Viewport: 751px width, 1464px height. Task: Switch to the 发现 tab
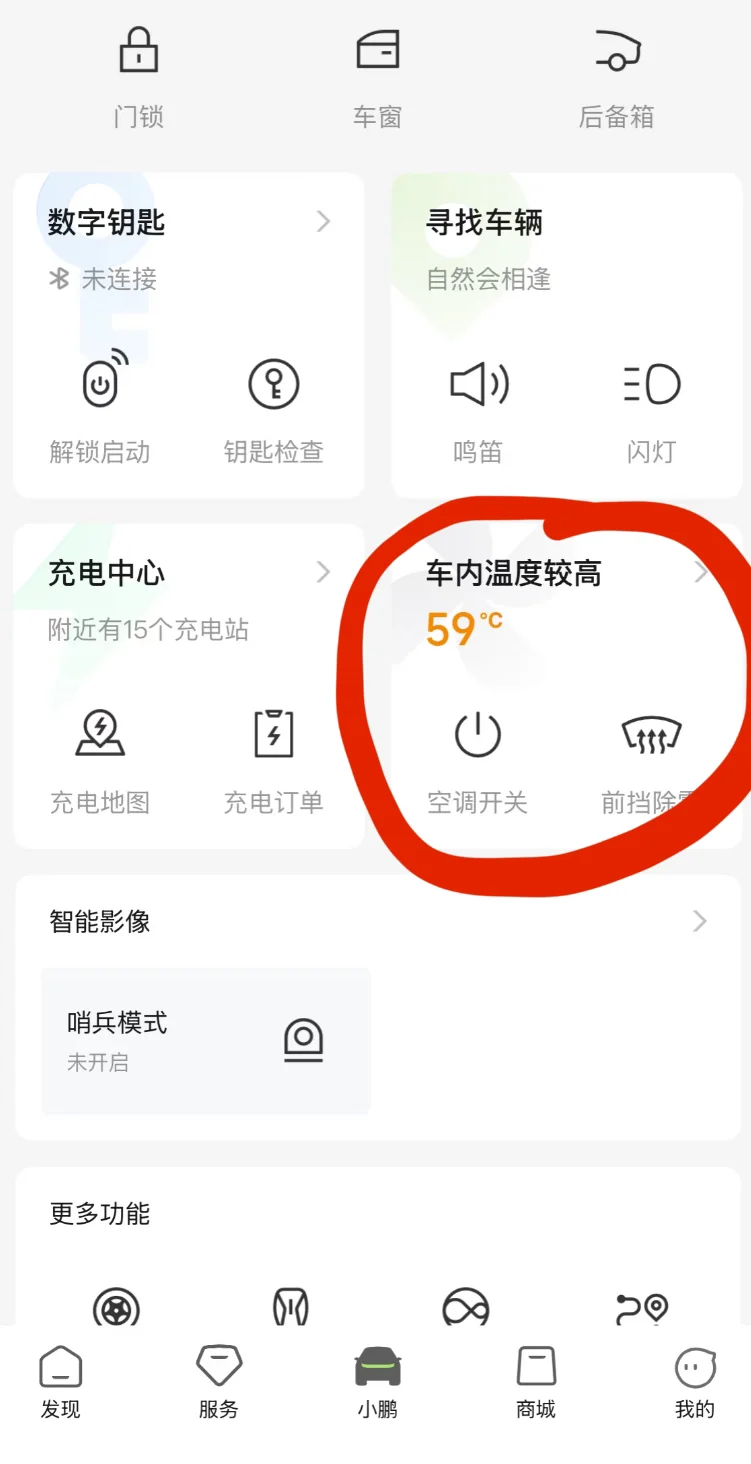pos(61,1383)
